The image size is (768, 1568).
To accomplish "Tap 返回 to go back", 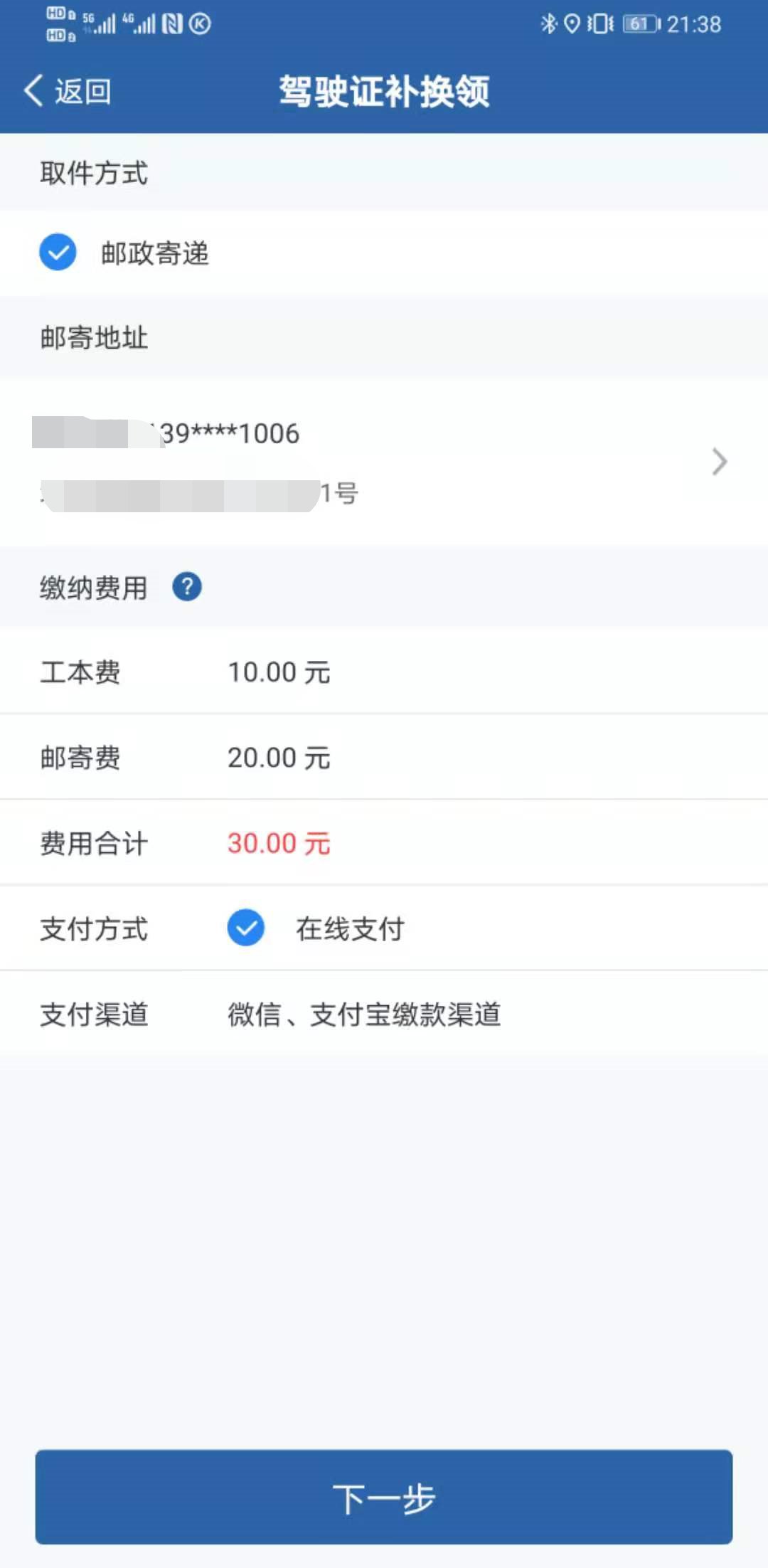I will [x=68, y=91].
